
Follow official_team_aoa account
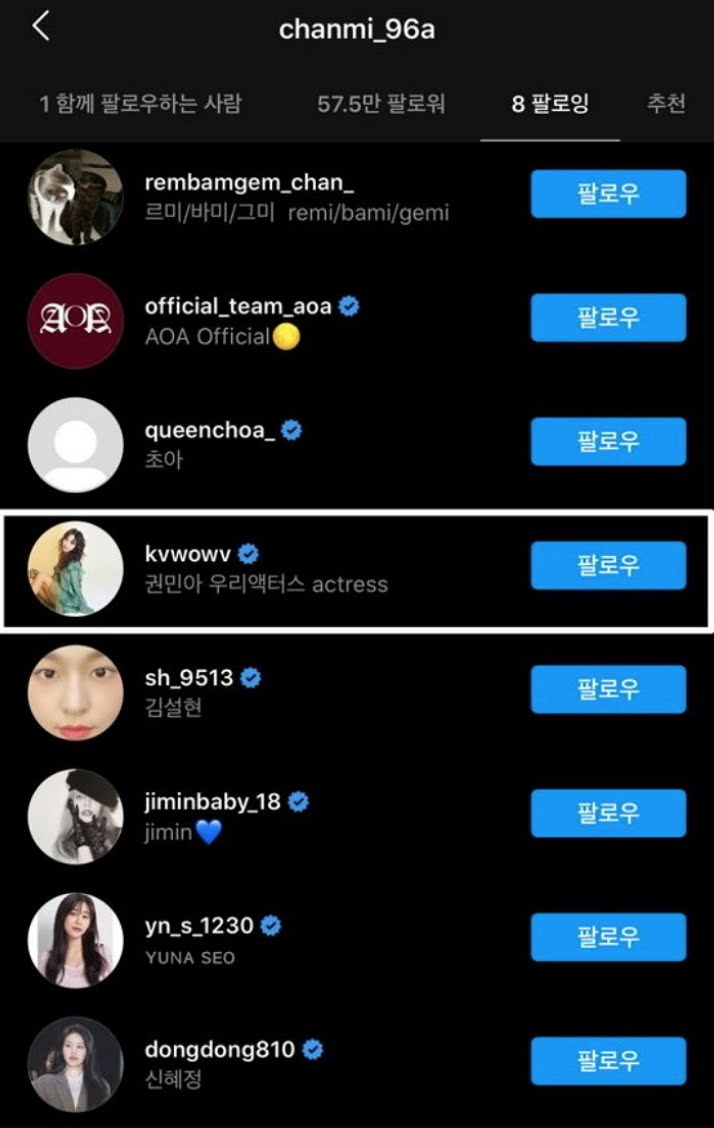pos(608,318)
